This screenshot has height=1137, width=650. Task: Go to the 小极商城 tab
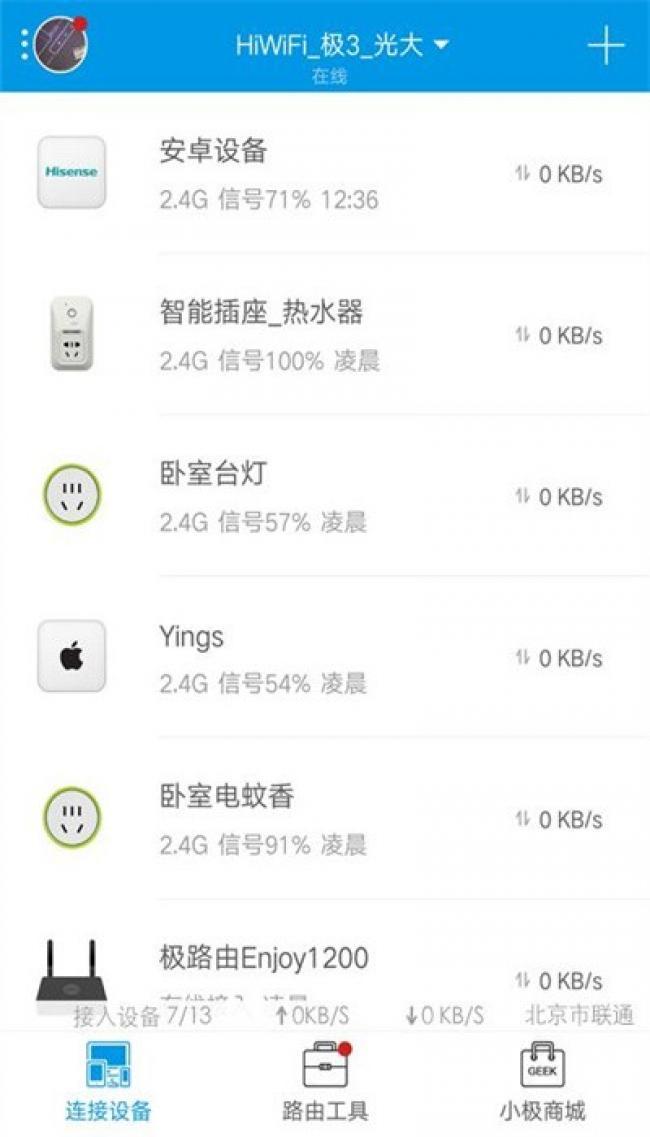point(542,1082)
